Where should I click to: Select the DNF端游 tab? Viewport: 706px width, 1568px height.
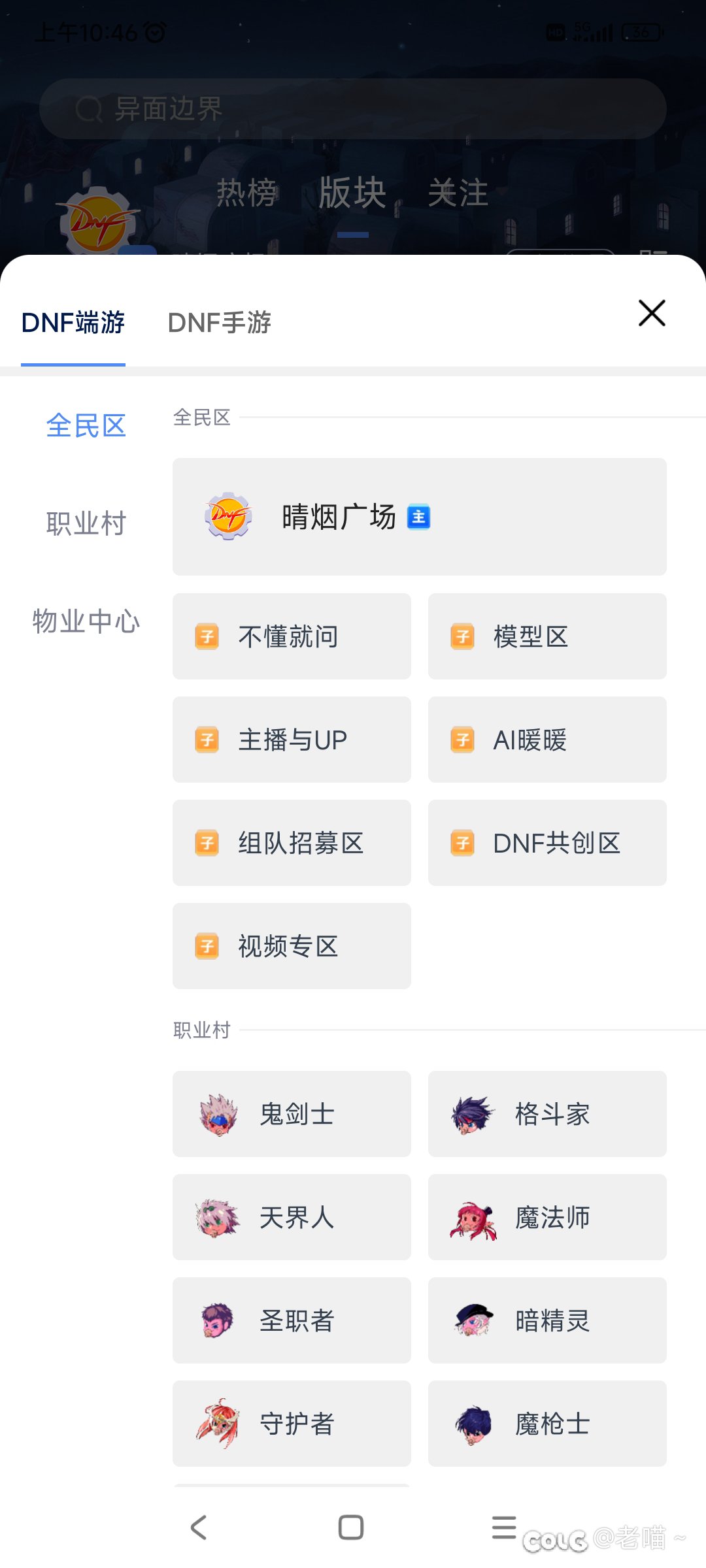pyautogui.click(x=73, y=323)
